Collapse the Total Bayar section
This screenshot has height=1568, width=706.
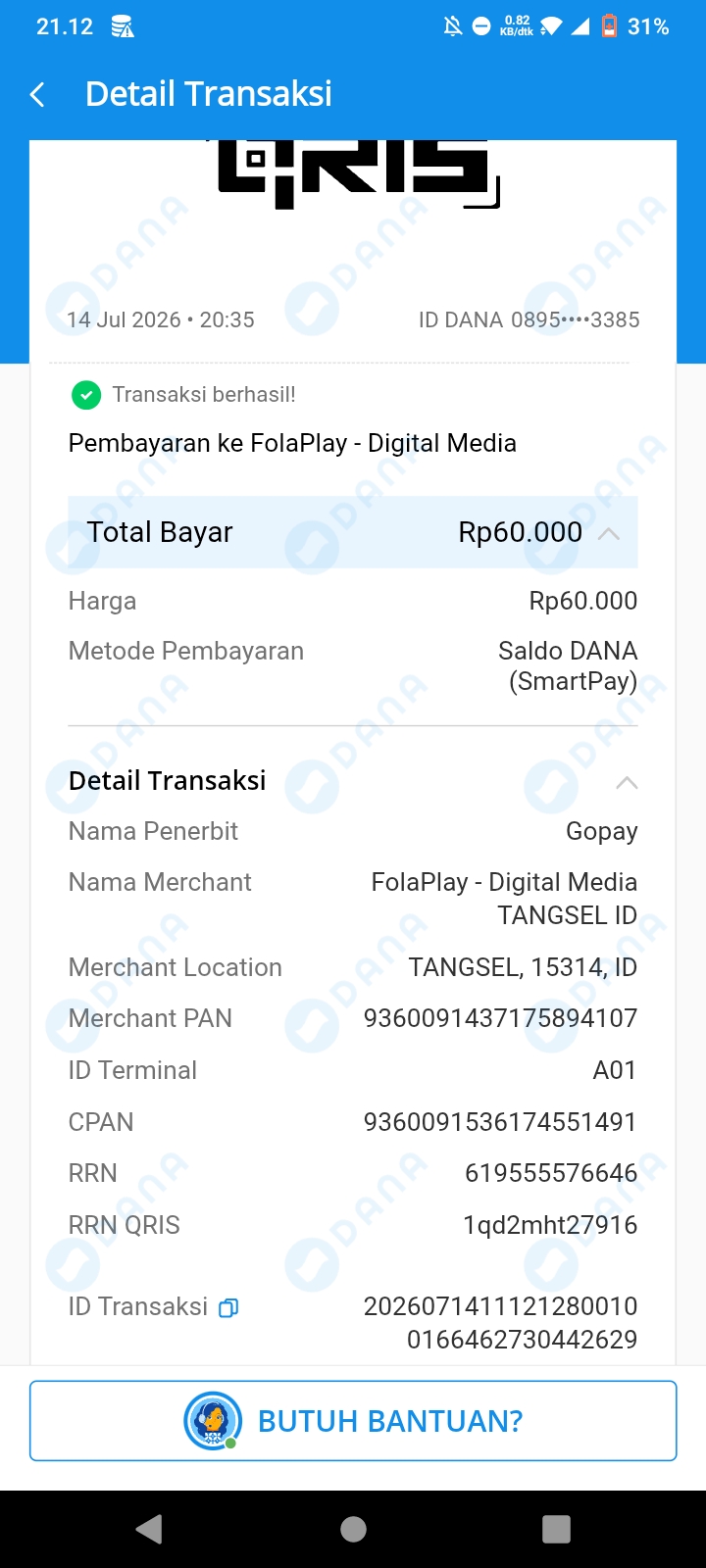coord(609,533)
